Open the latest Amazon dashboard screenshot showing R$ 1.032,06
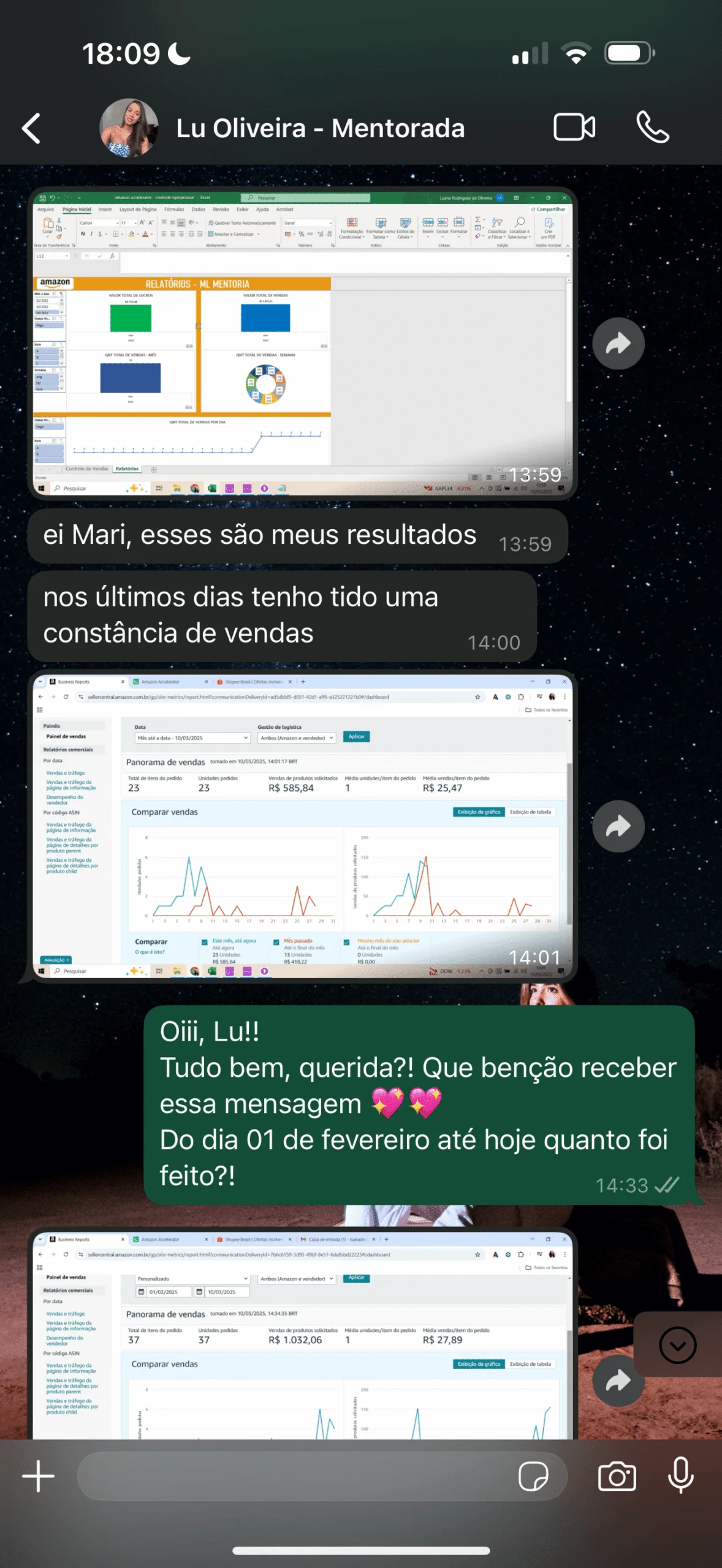The width and height of the screenshot is (722, 1568). tap(303, 1335)
